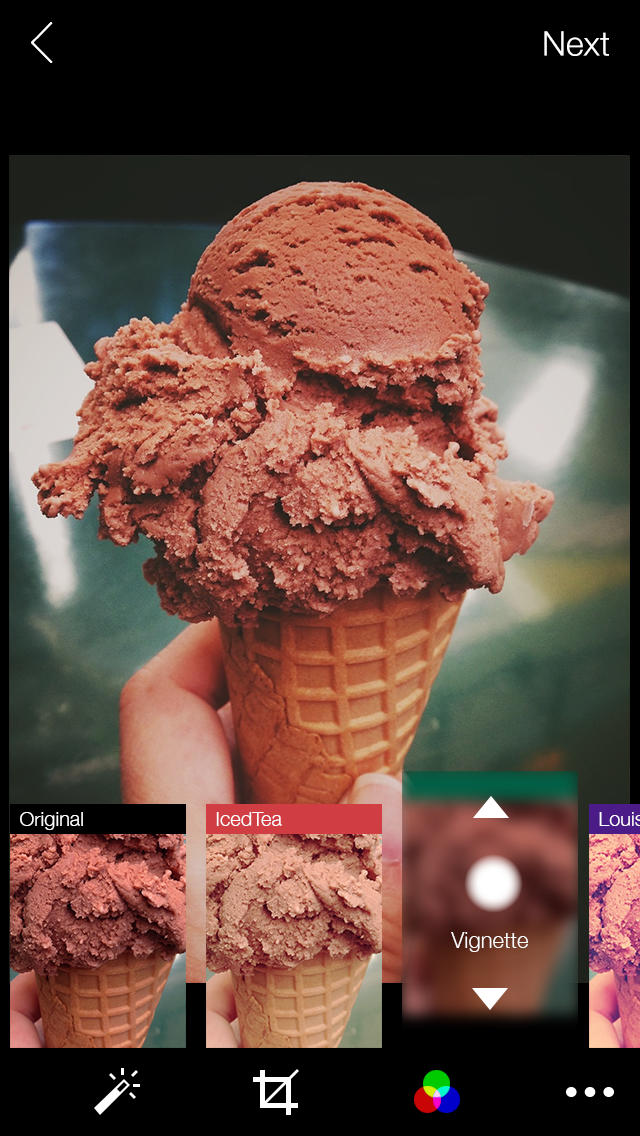Go back using the top-left arrow
Screen dimensions: 640x1136
(x=41, y=44)
